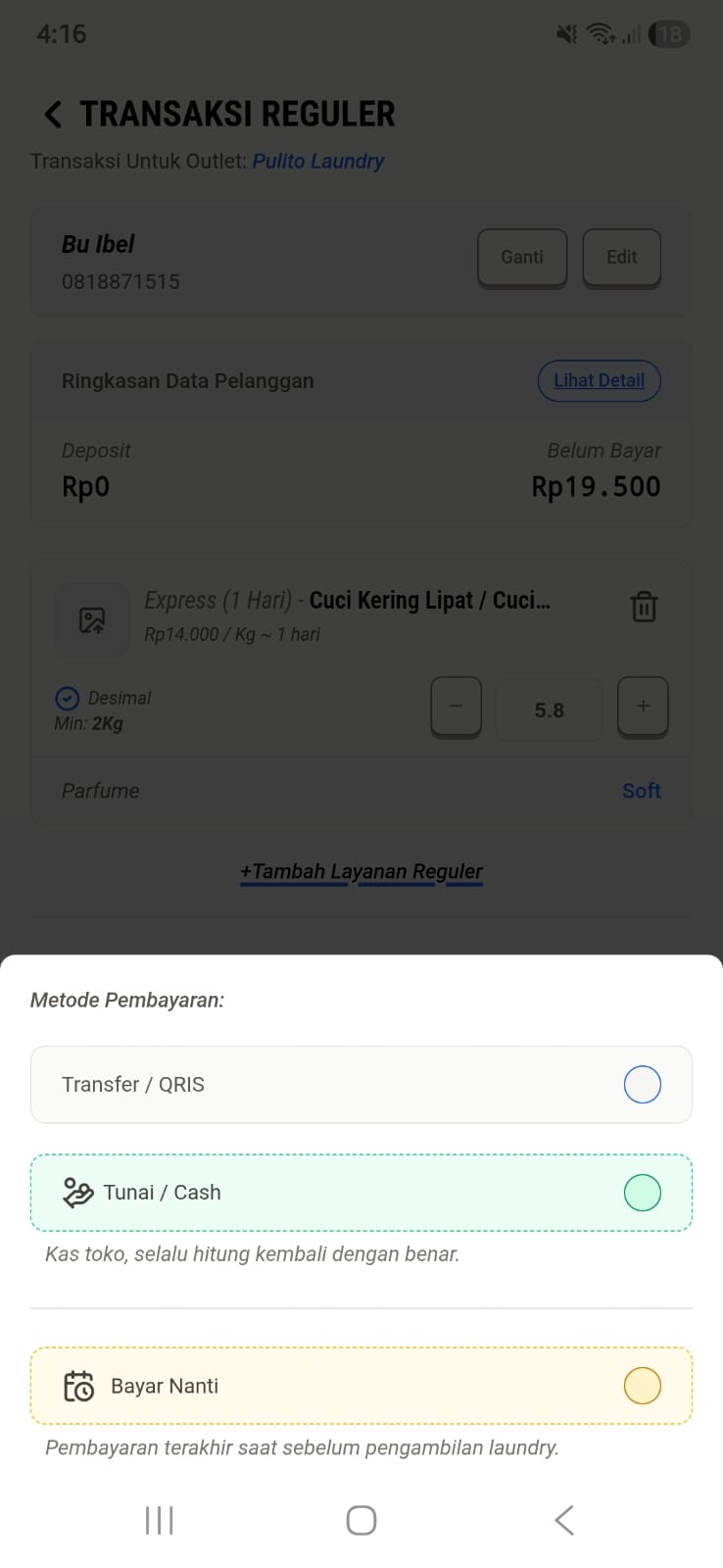723x1568 pixels.
Task: Tap the image placeholder thumbnail for the service
Action: pos(91,619)
